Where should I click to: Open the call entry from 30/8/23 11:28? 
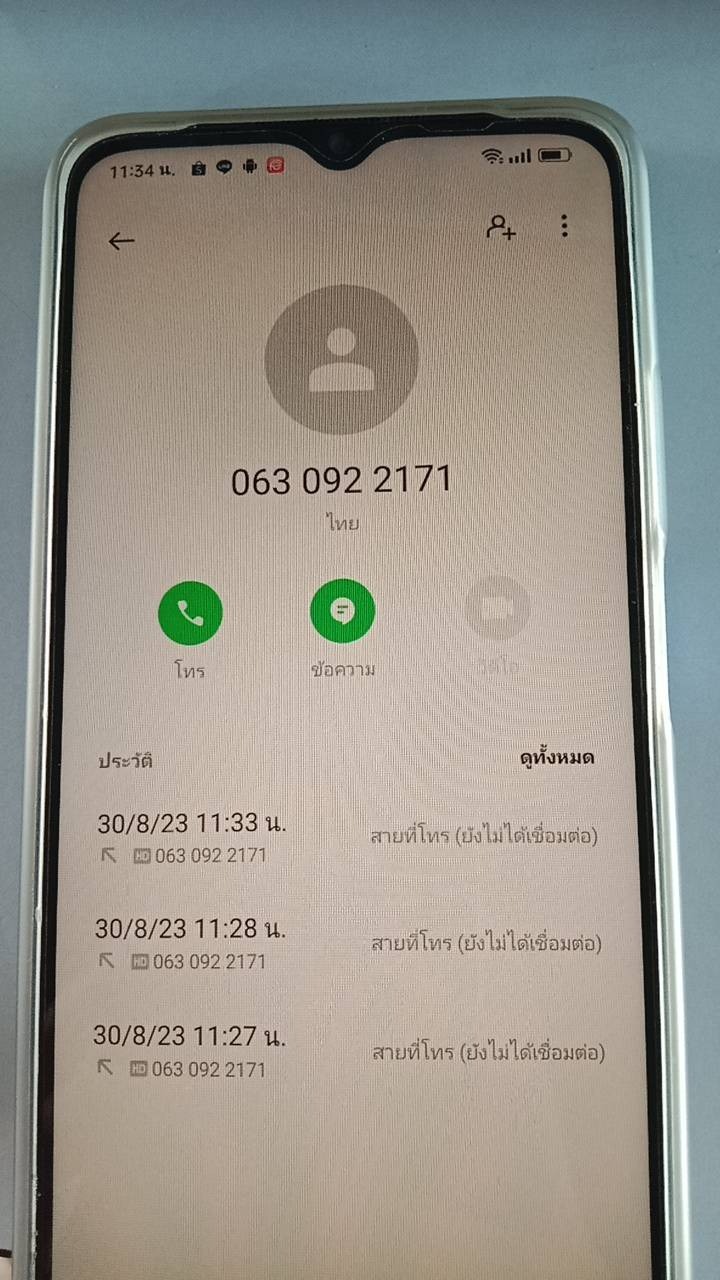click(x=345, y=944)
